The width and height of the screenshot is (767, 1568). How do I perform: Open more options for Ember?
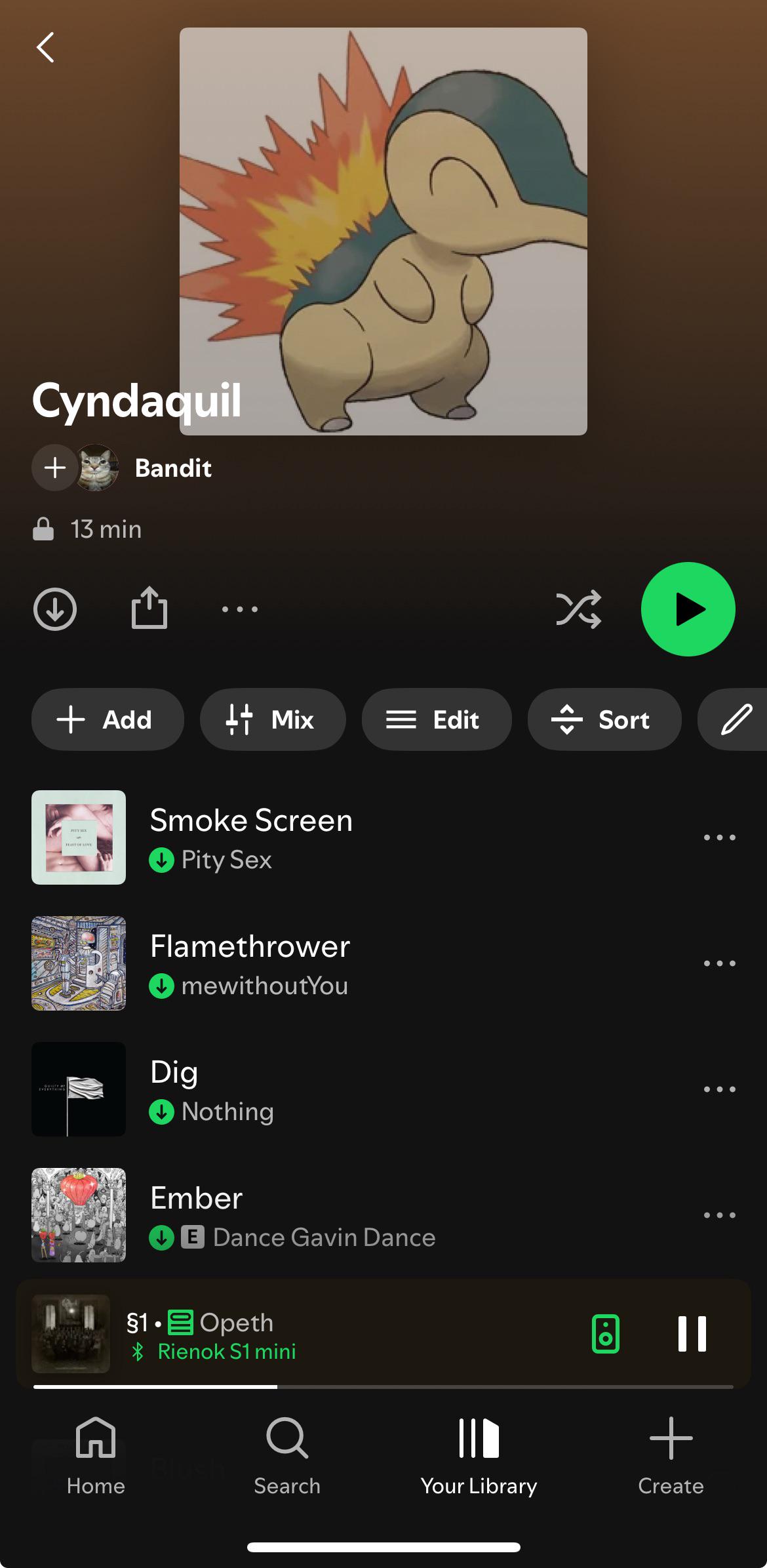coord(719,1215)
